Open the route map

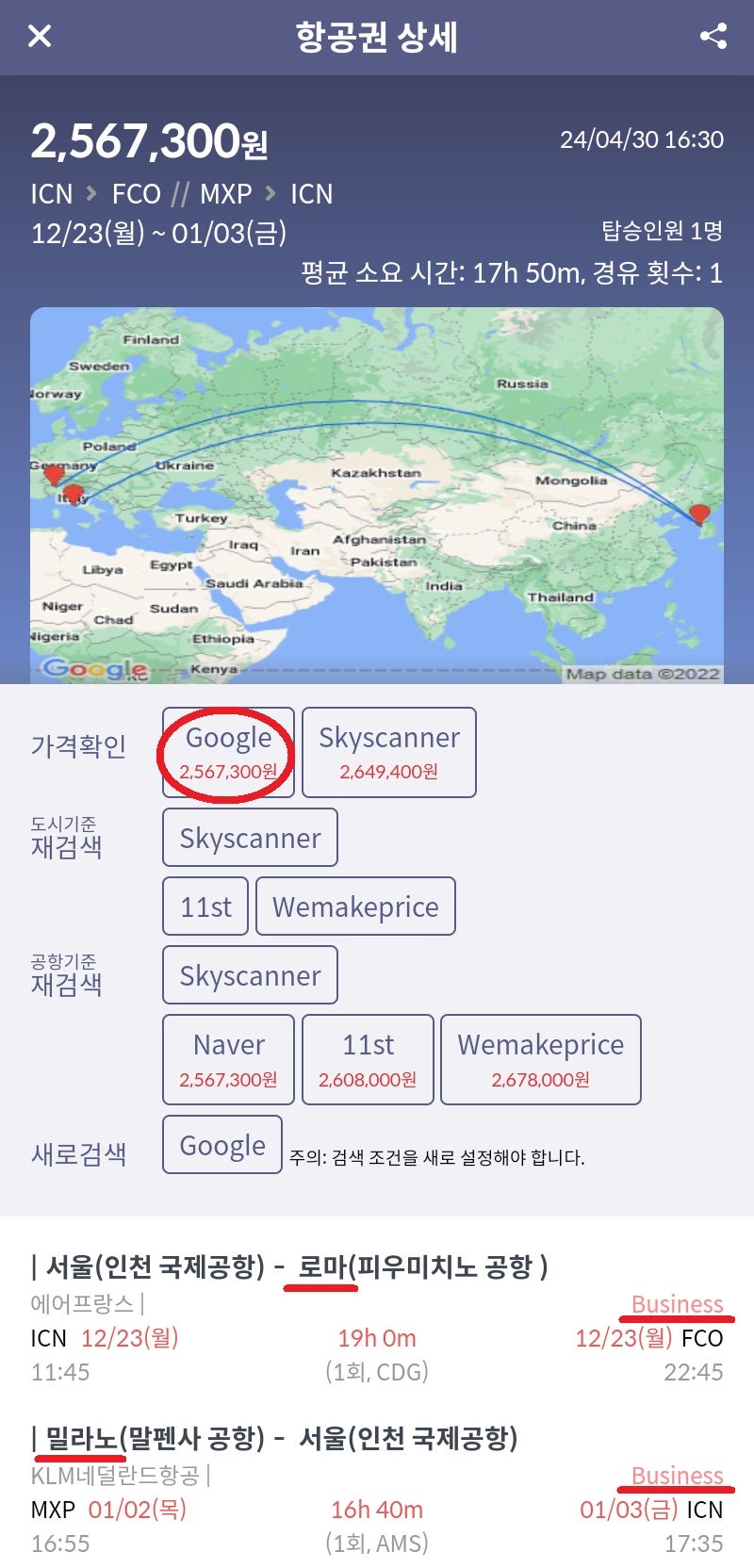click(x=377, y=495)
